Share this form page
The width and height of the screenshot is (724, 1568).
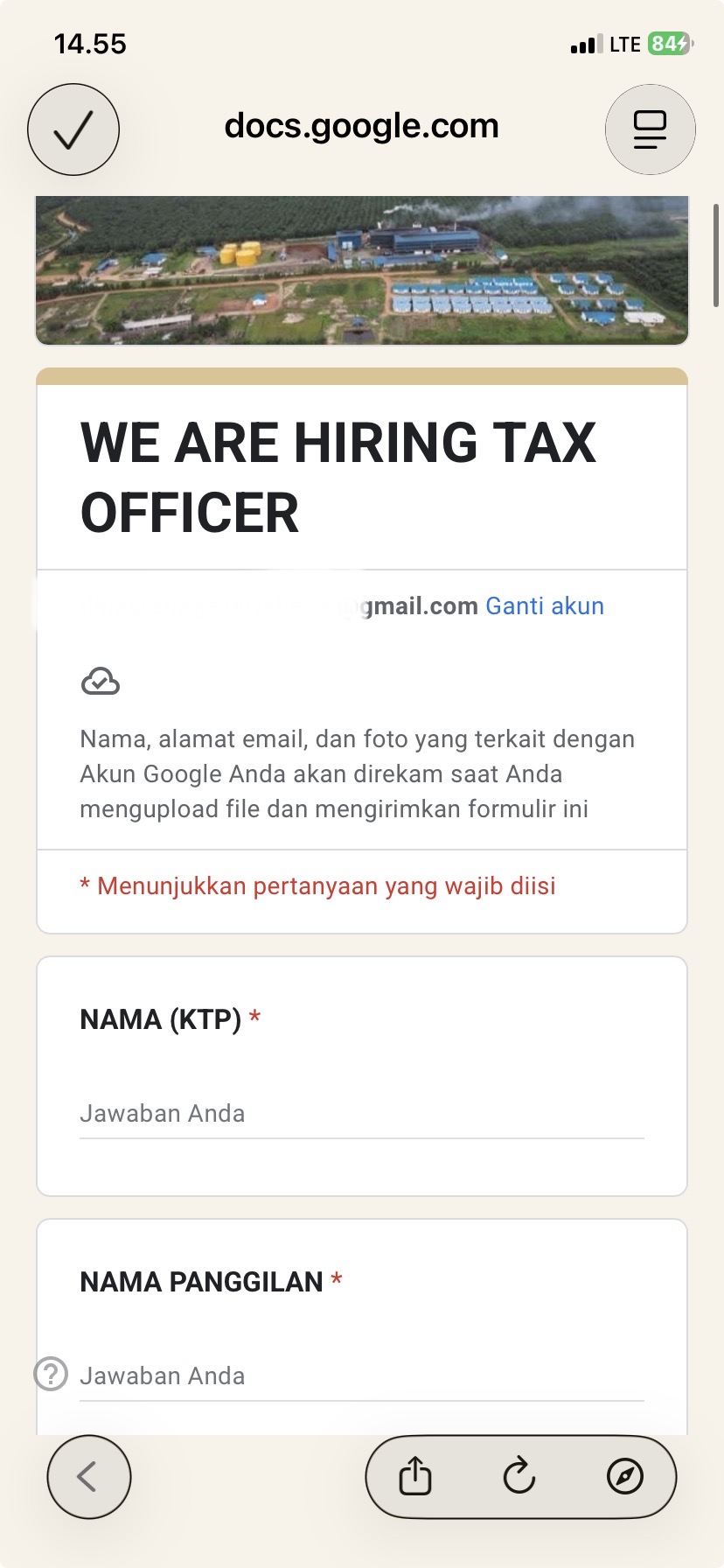[415, 1477]
